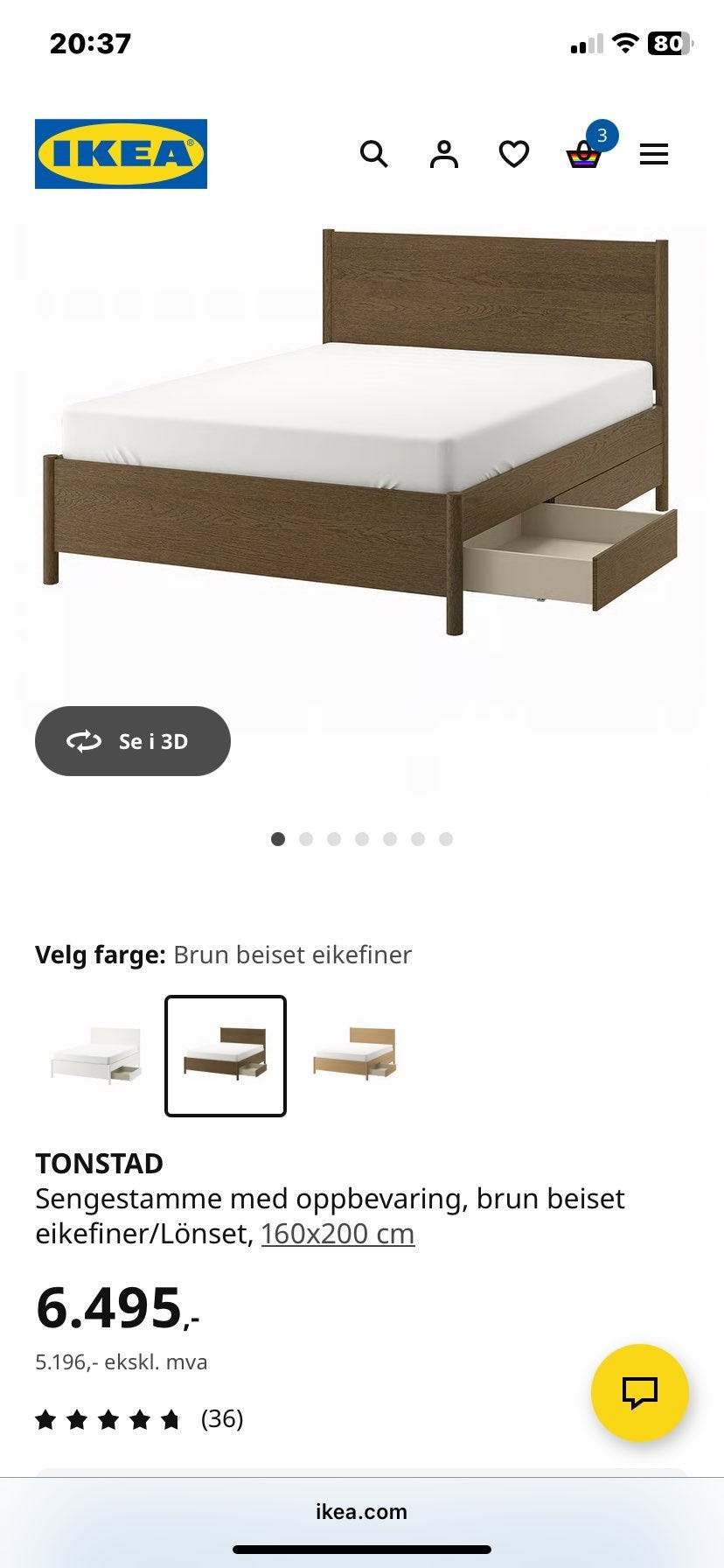The image size is (724, 1568).
Task: Open the ikea.com address bar
Action: (x=362, y=1511)
